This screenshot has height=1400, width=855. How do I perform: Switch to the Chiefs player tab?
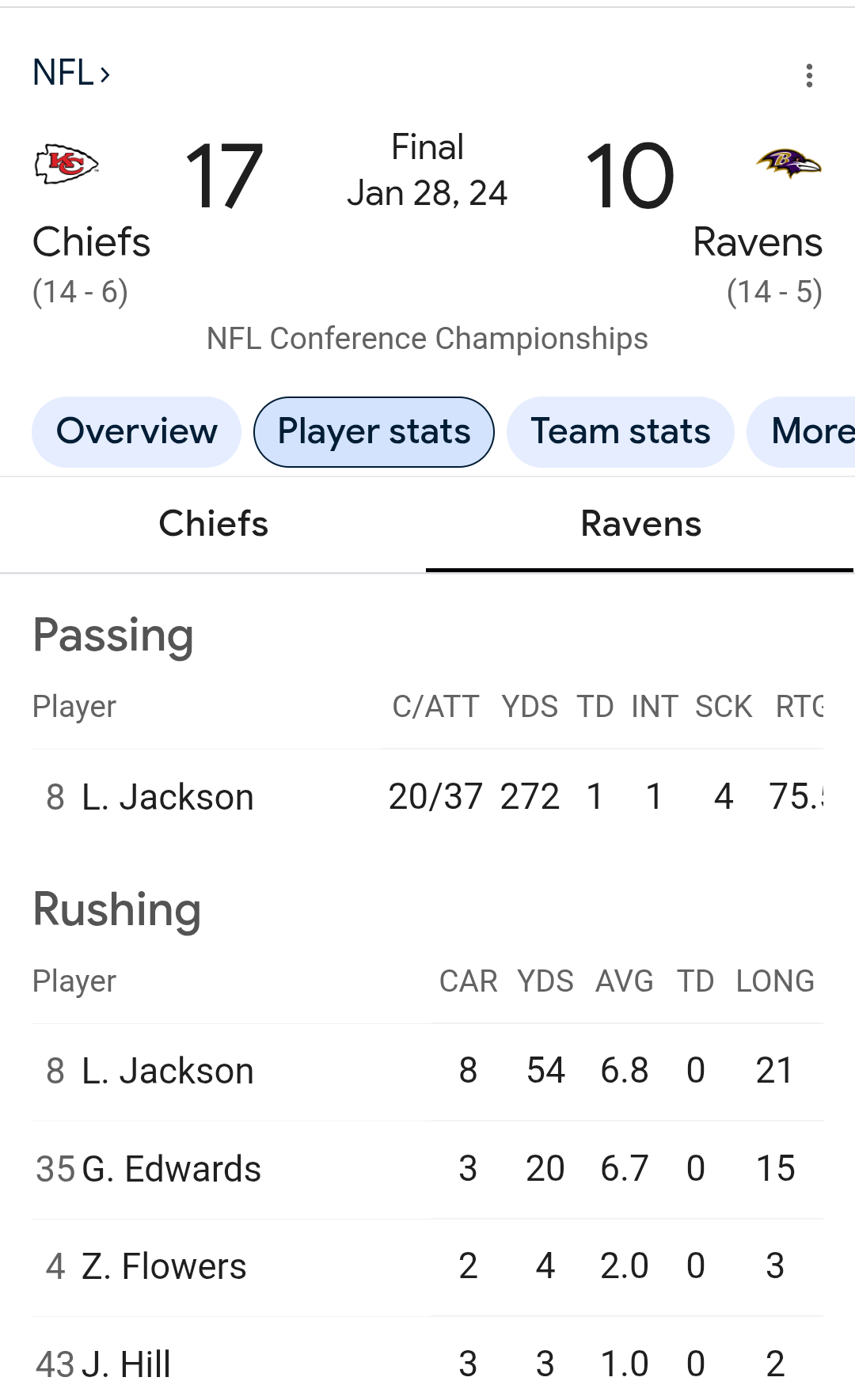[213, 524]
